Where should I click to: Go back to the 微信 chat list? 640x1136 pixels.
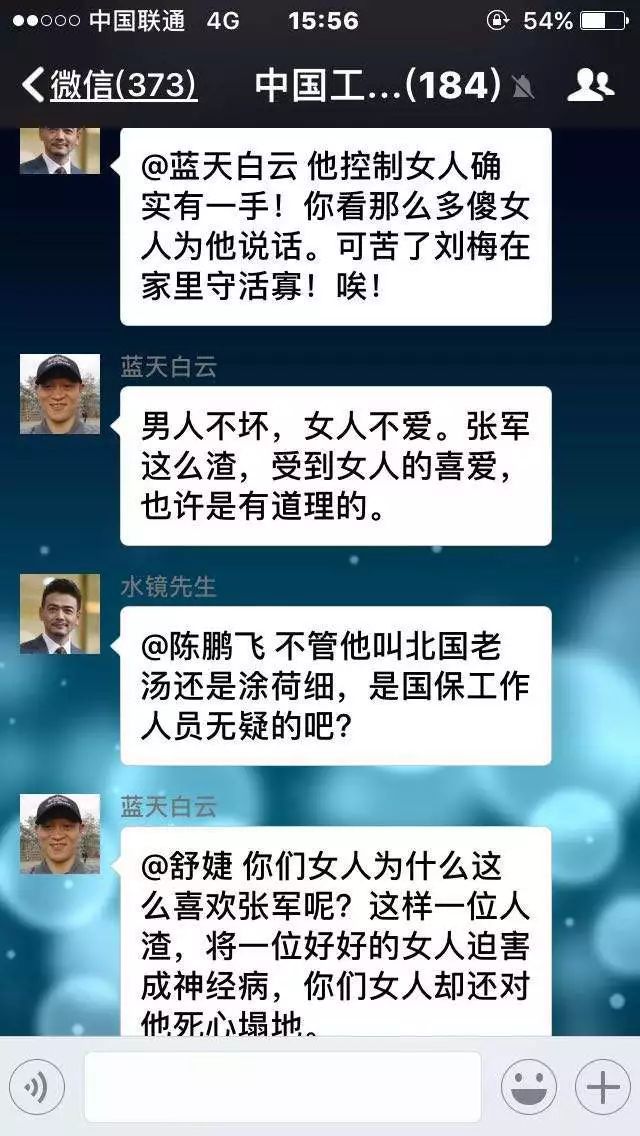coord(109,85)
